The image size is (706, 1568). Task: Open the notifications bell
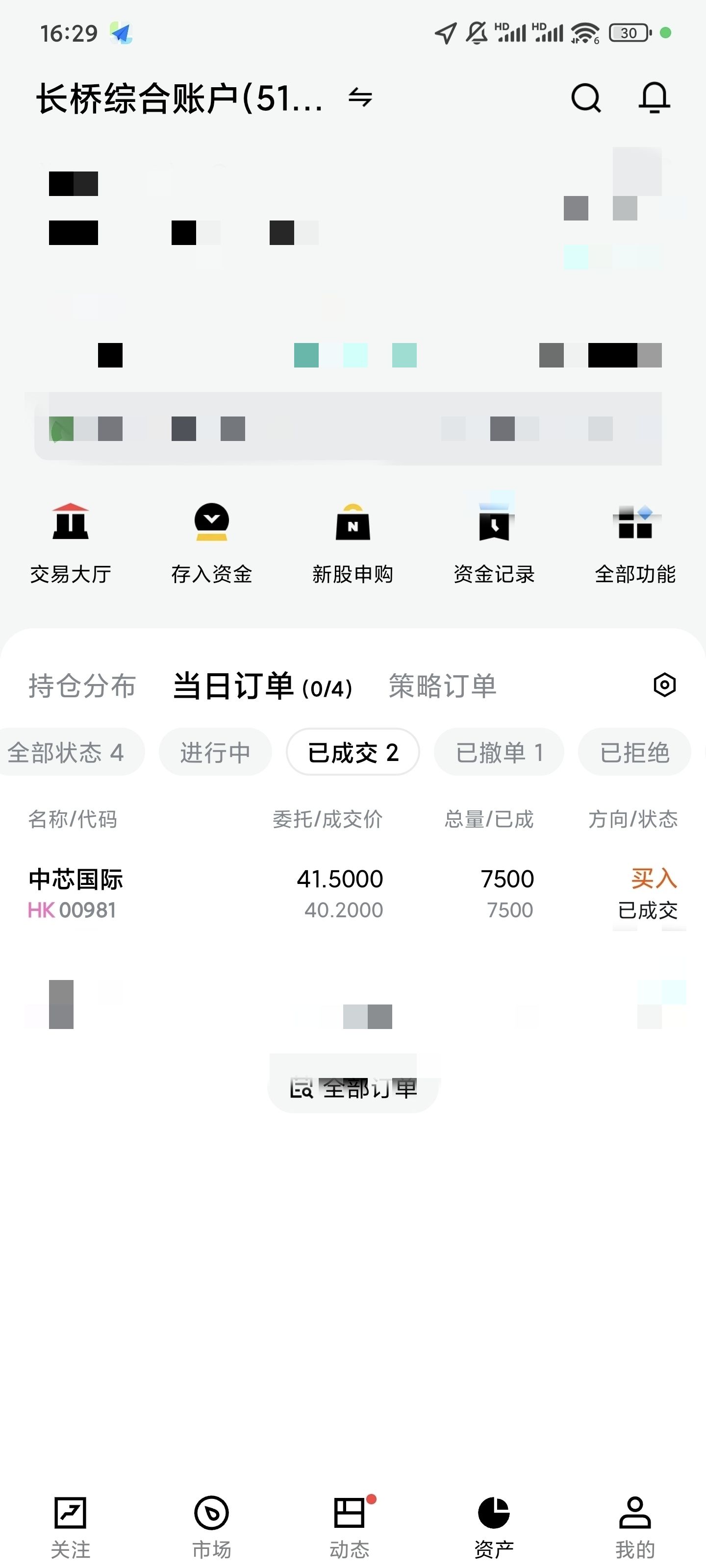[x=654, y=98]
